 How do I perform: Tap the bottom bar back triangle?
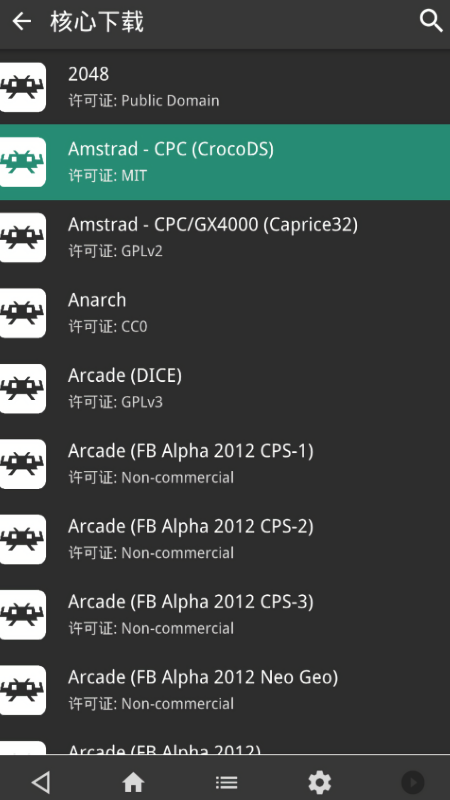40,782
